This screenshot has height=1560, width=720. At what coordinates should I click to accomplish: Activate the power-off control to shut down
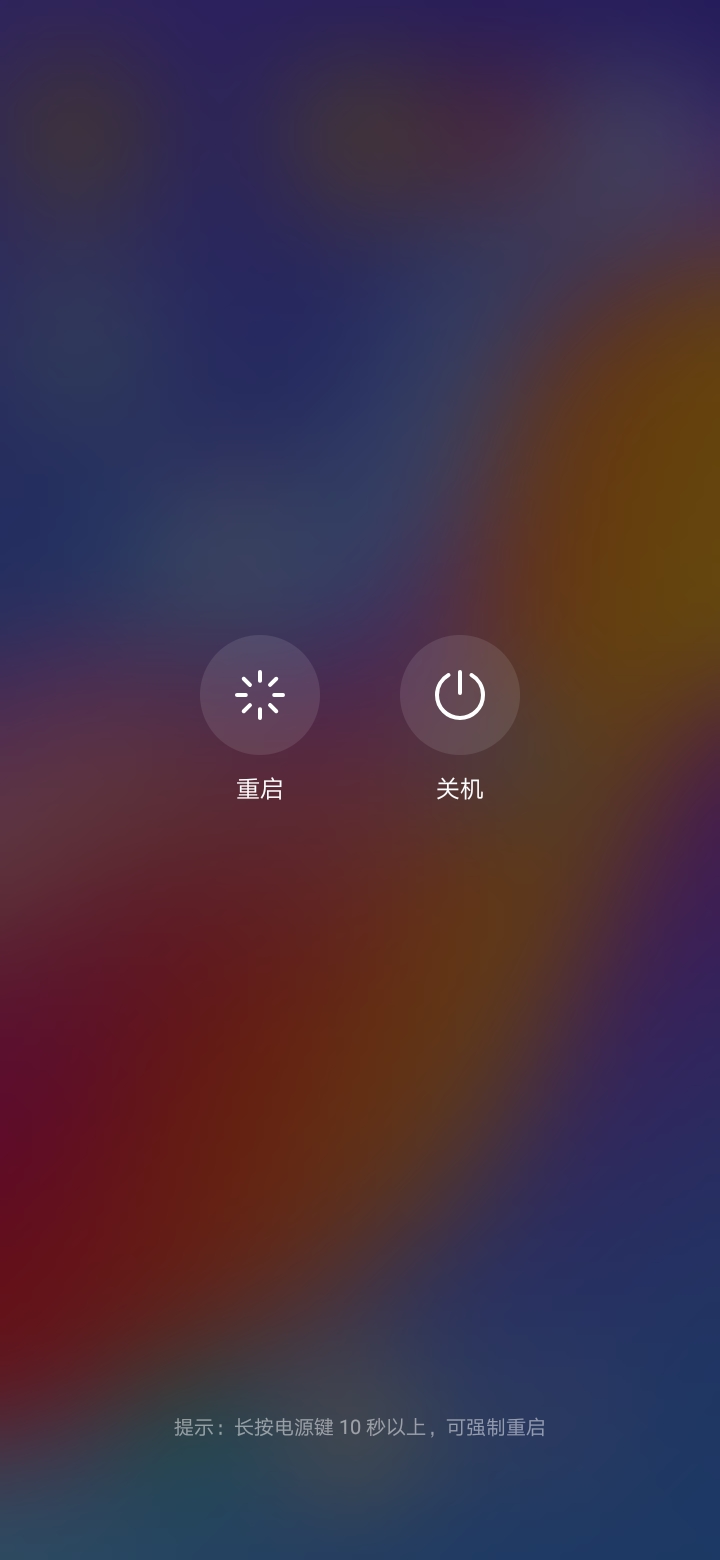click(x=460, y=694)
